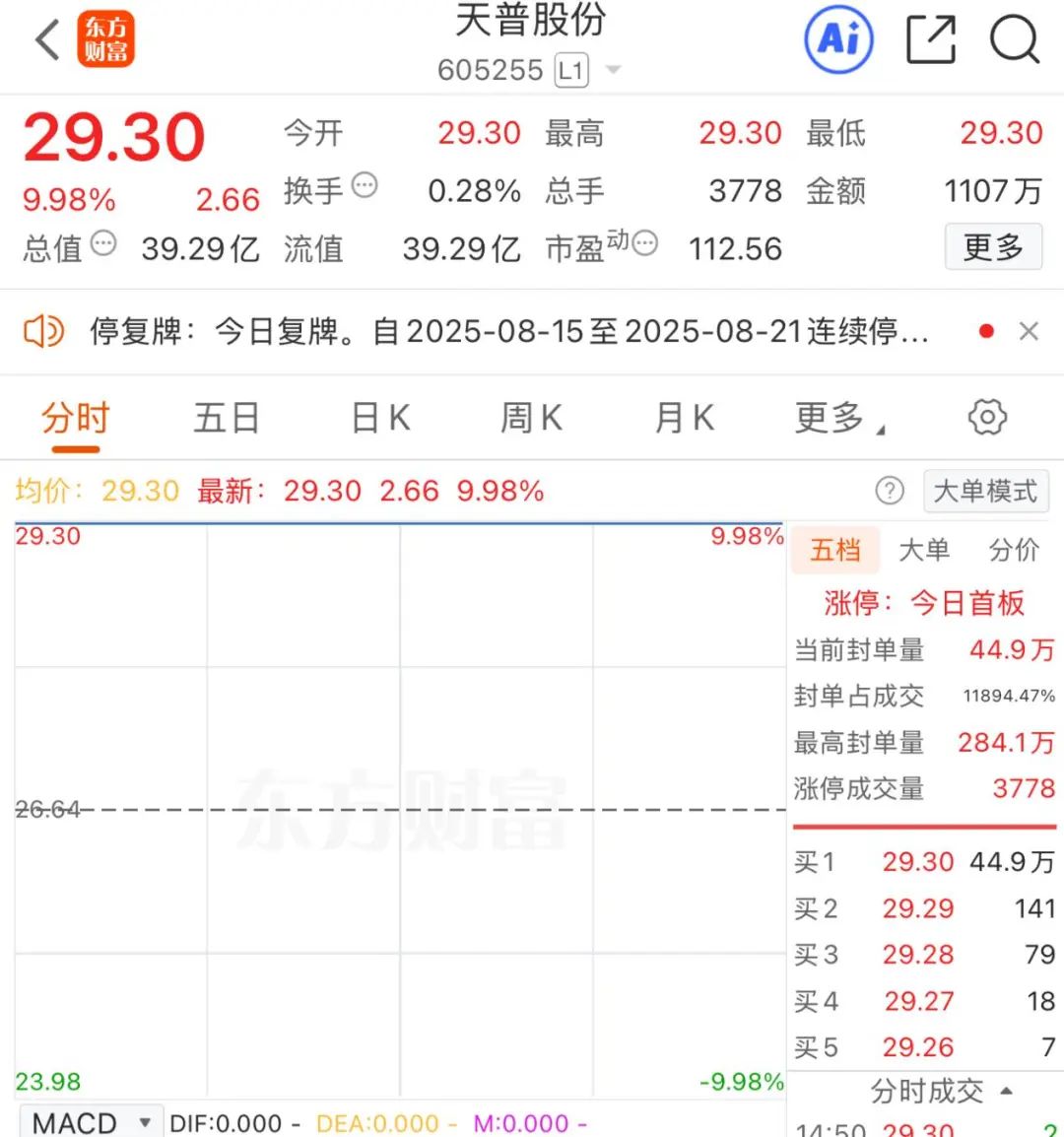Switch to the 大单 order tab
Viewport: 1064px width, 1137px height.
pyautogui.click(x=924, y=550)
